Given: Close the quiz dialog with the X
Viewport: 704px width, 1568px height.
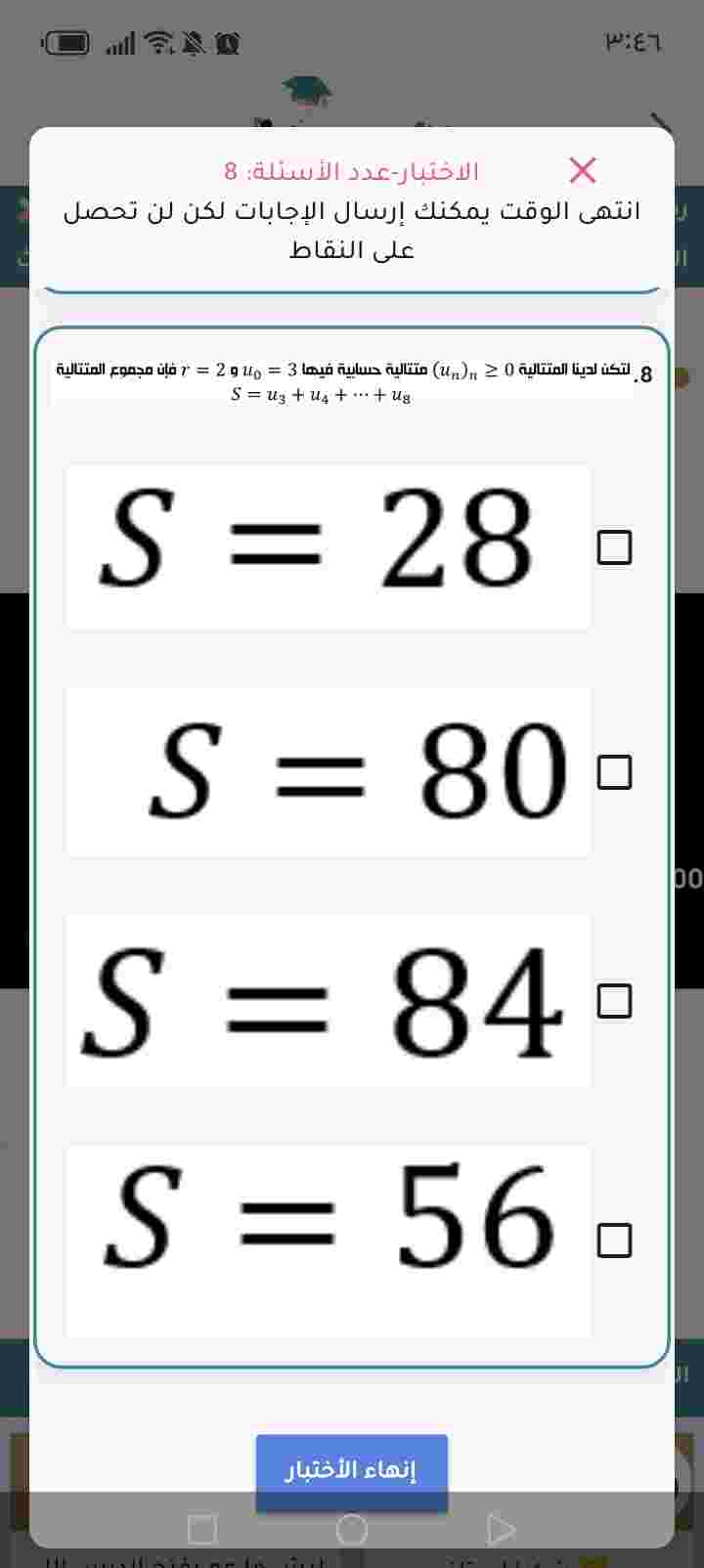Looking at the screenshot, I should coord(583,170).
